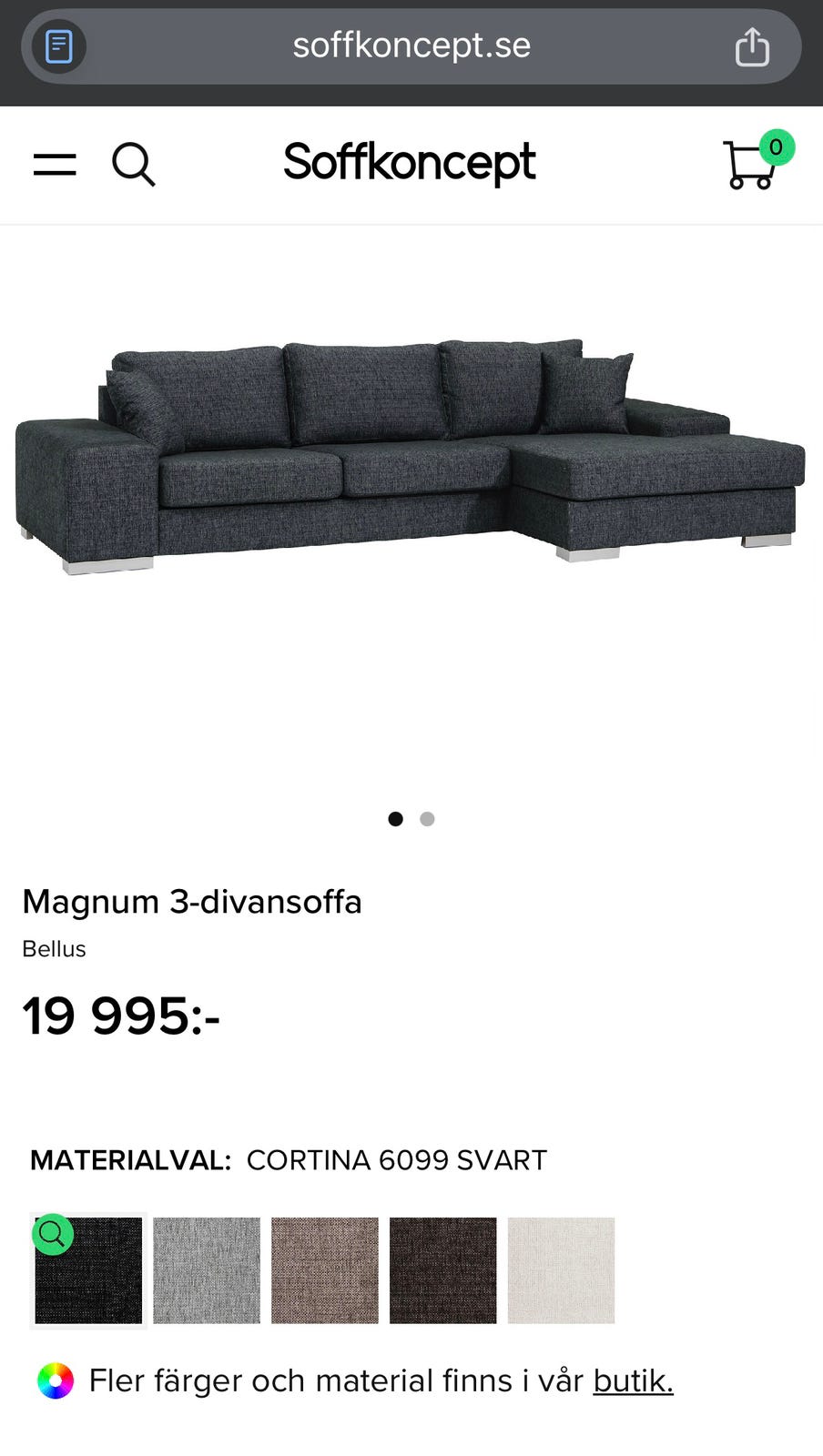Image resolution: width=823 pixels, height=1456 pixels.
Task: Open the butik link
Action: click(633, 1380)
